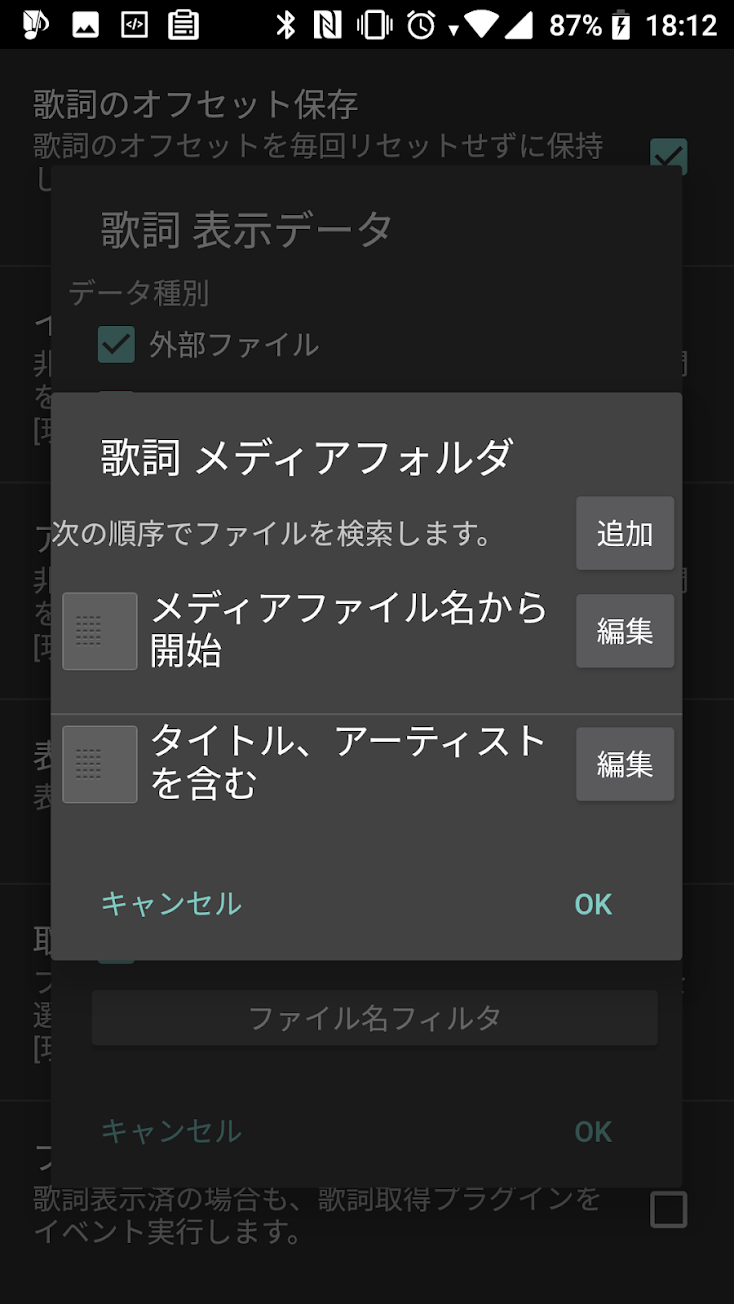This screenshot has width=734, height=1304.
Task: Edit the メディアファイル名から開始 entry
Action: coord(625,631)
